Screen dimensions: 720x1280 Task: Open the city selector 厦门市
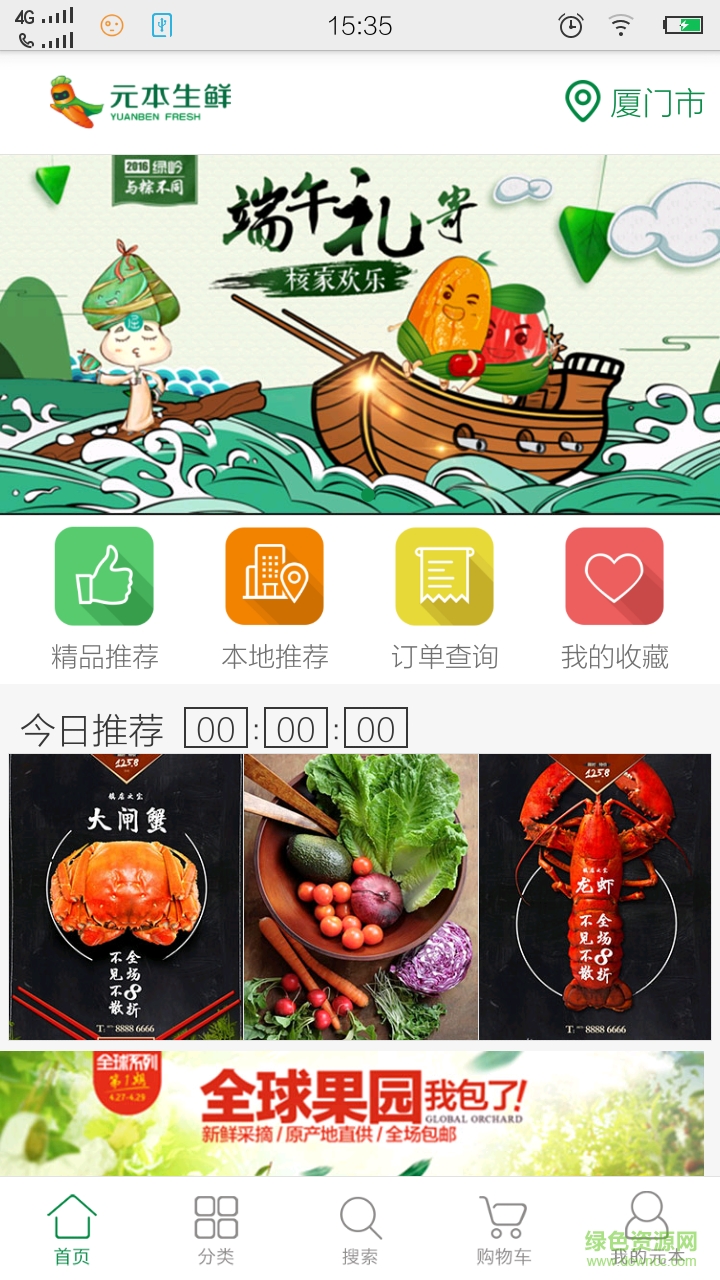655,100
